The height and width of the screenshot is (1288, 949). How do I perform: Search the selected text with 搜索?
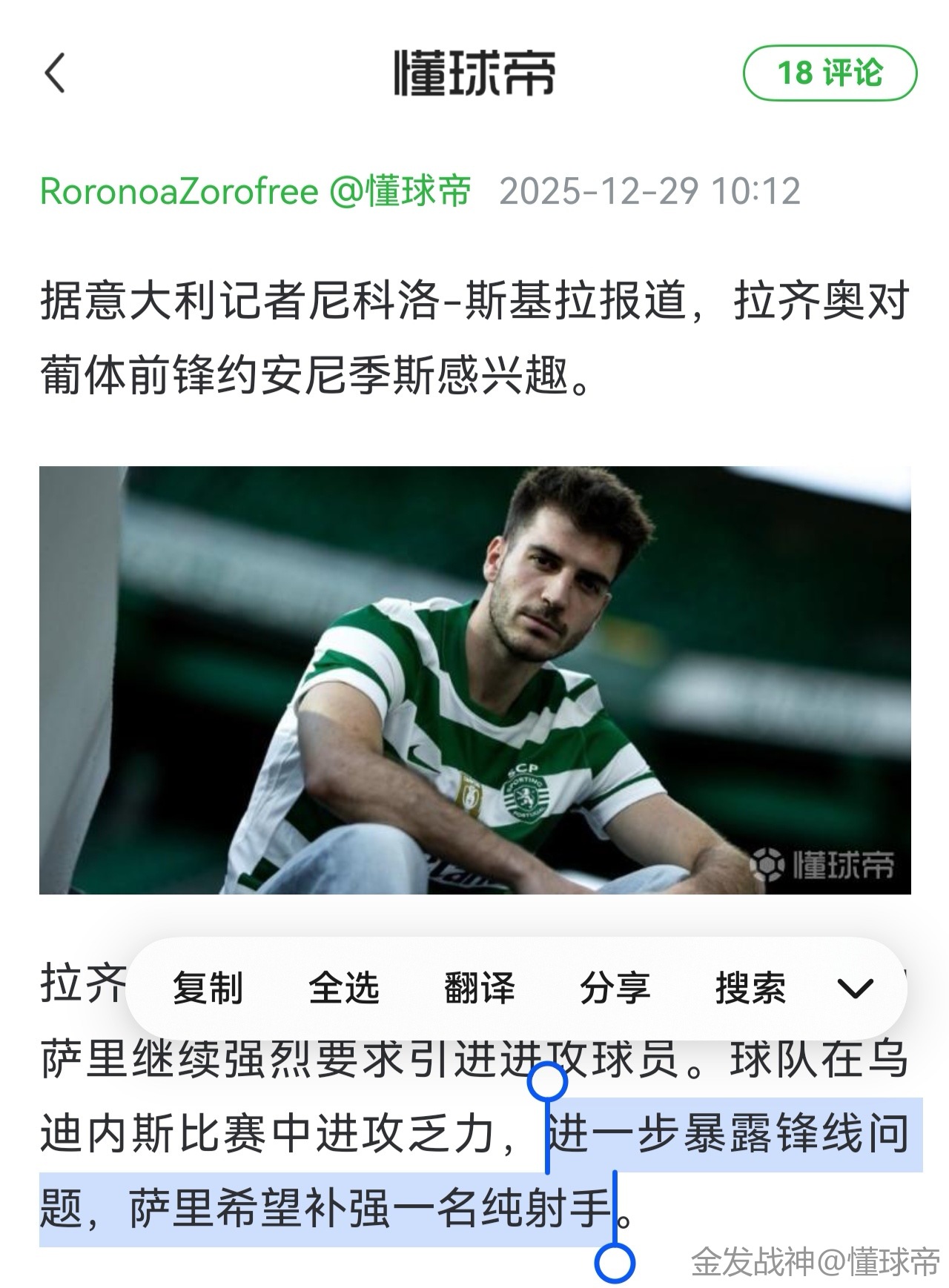(750, 988)
